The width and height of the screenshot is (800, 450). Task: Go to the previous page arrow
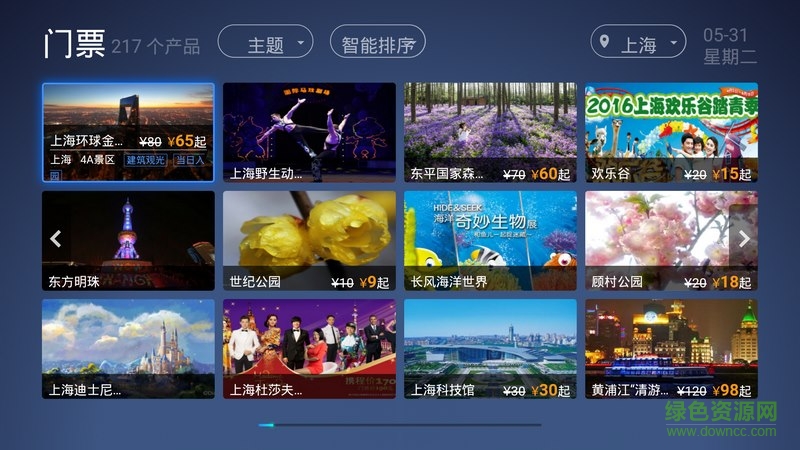click(56, 239)
